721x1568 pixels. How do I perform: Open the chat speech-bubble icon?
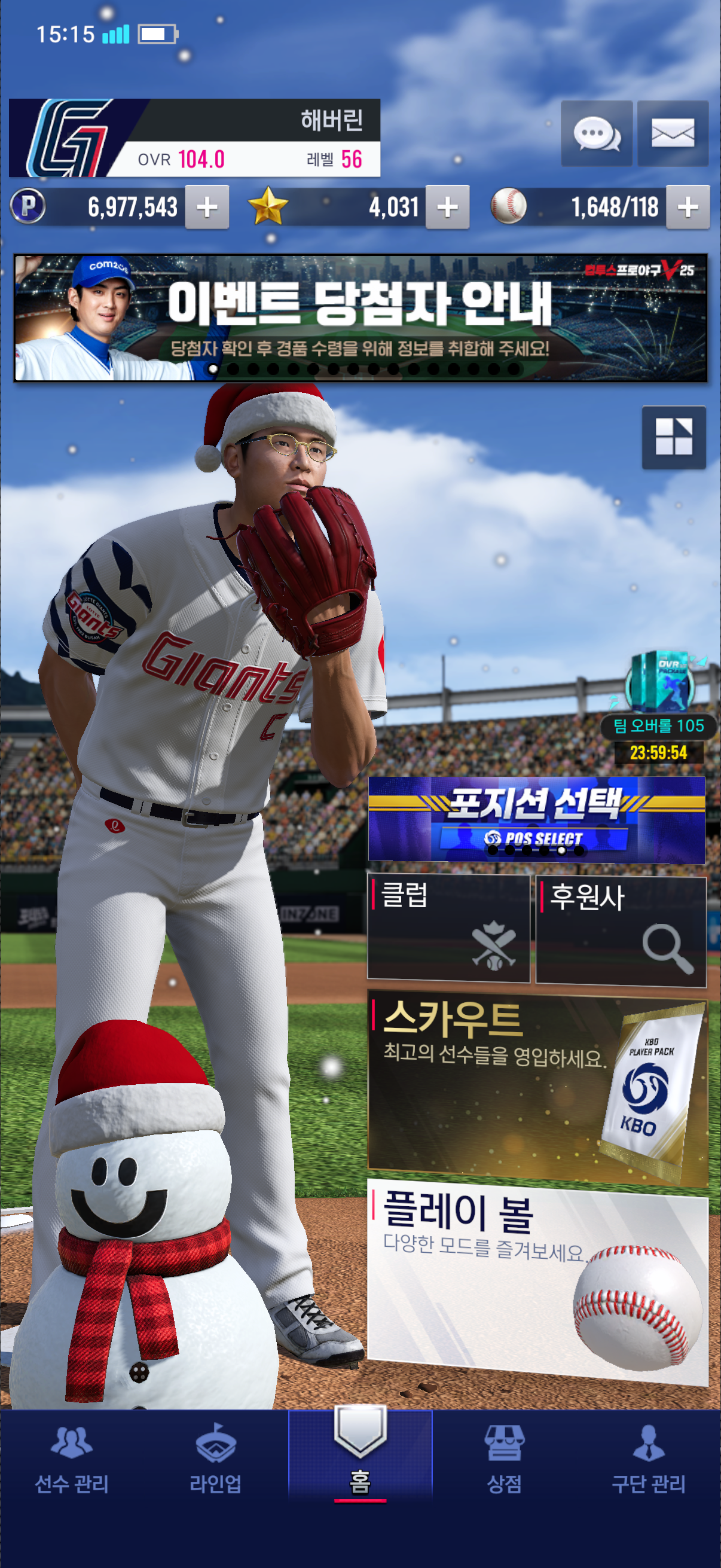[596, 133]
